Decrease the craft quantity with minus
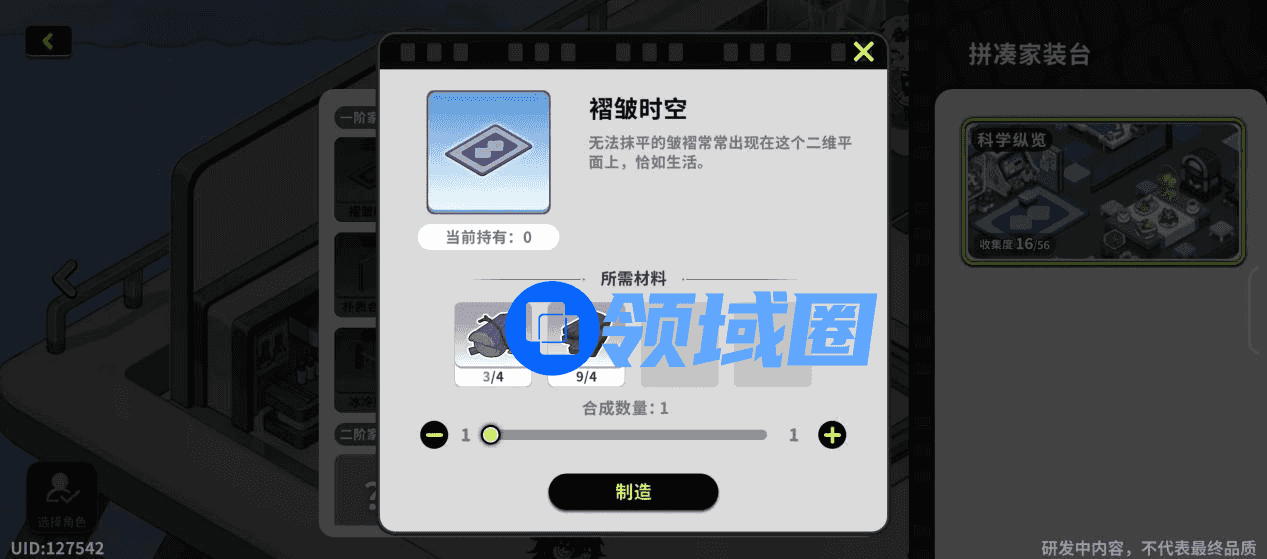The image size is (1267, 559). (x=434, y=435)
